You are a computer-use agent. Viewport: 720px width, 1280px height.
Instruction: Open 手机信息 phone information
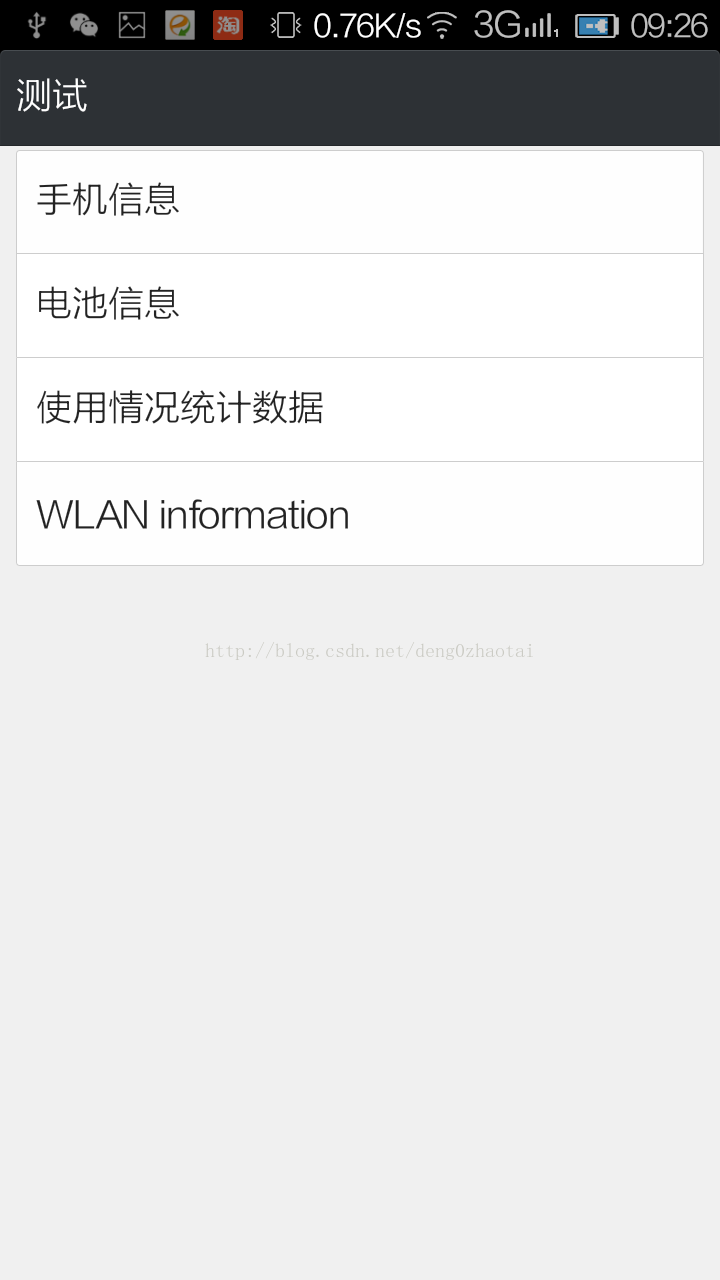[360, 202]
